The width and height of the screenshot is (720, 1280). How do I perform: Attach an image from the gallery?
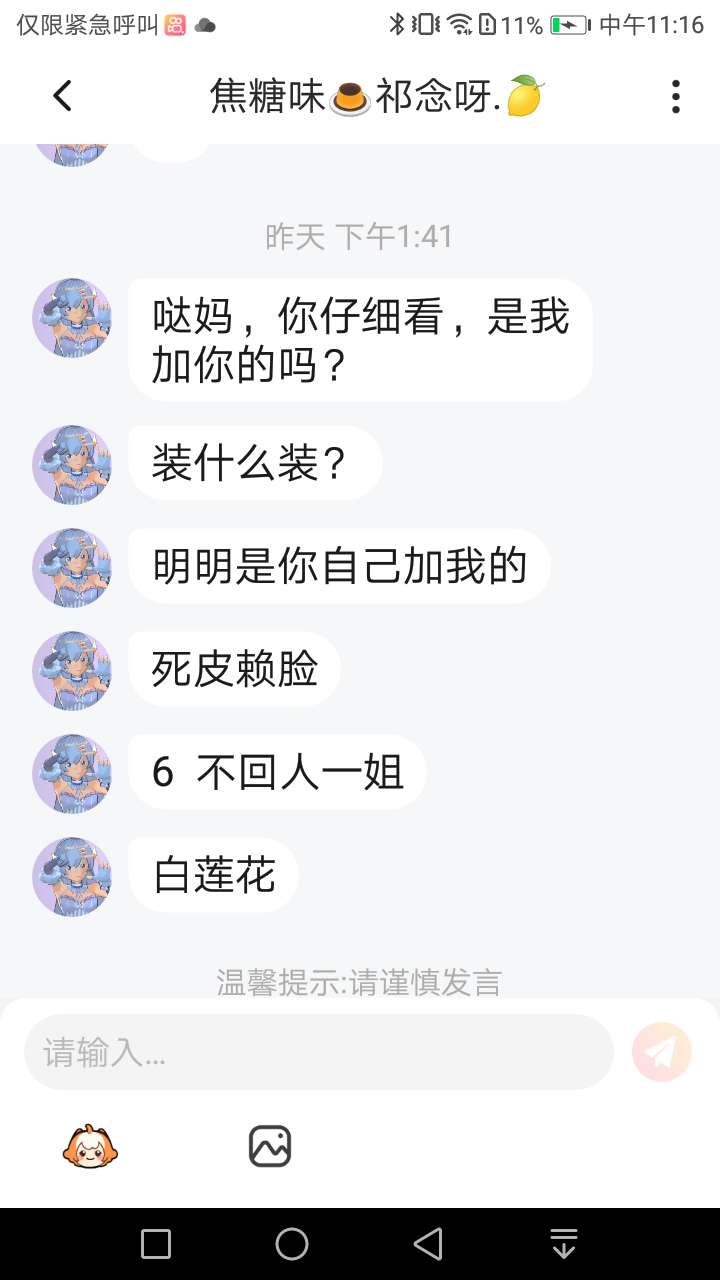coord(270,1146)
